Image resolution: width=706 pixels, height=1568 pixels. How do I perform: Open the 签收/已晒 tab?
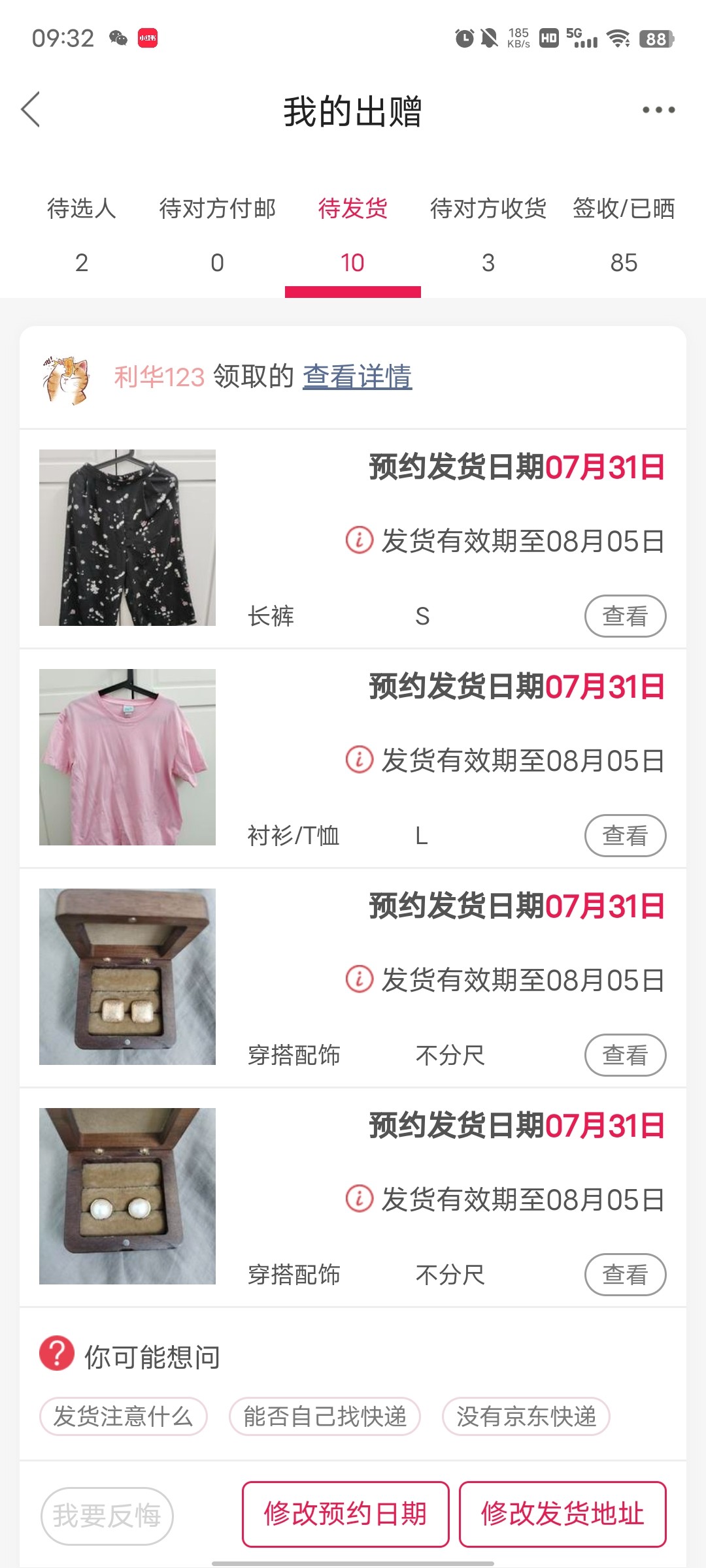(x=624, y=234)
